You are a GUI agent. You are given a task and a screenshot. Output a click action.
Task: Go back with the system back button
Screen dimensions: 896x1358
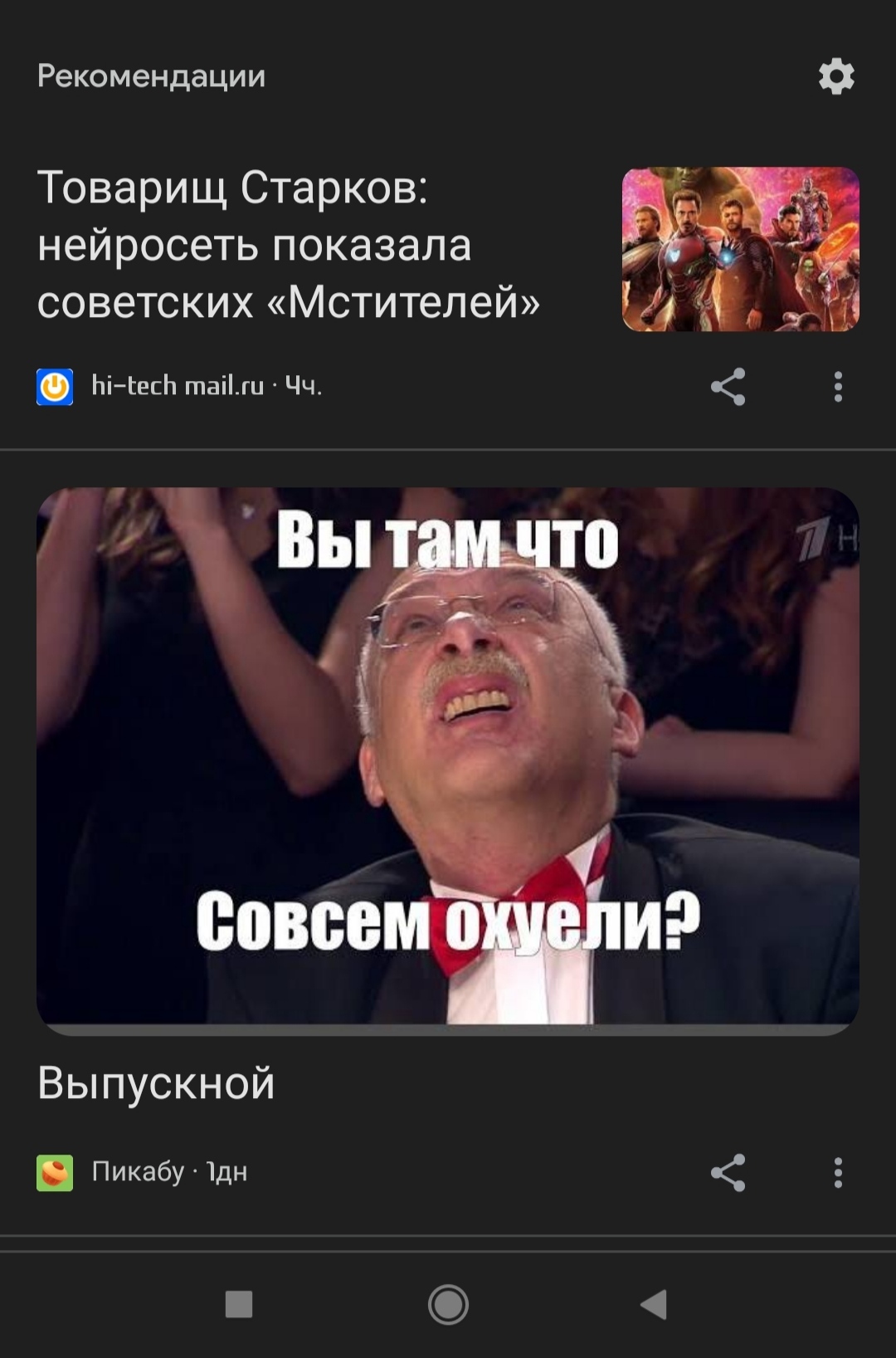click(x=655, y=1304)
